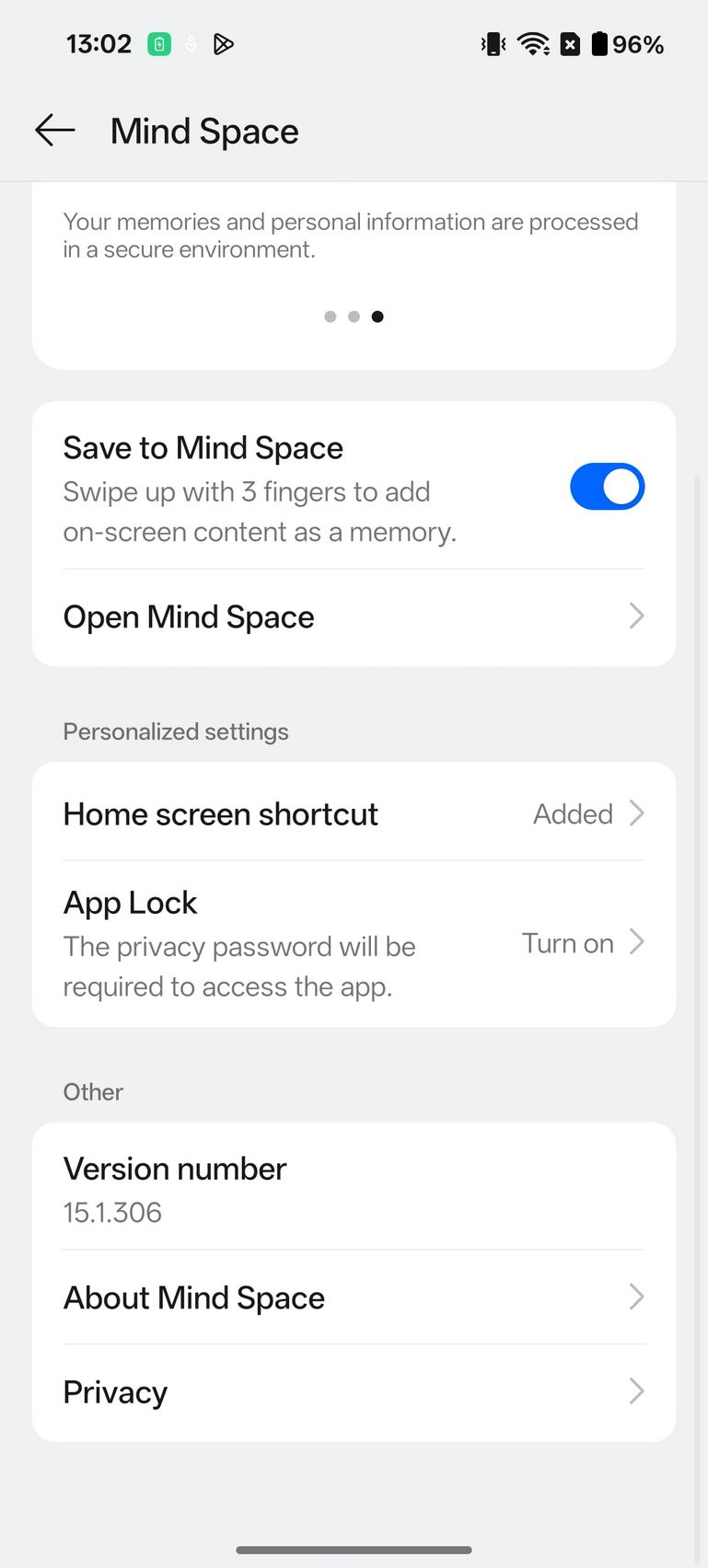Viewport: 708px width, 1568px height.
Task: Open the Privacy row
Action: [x=354, y=1392]
